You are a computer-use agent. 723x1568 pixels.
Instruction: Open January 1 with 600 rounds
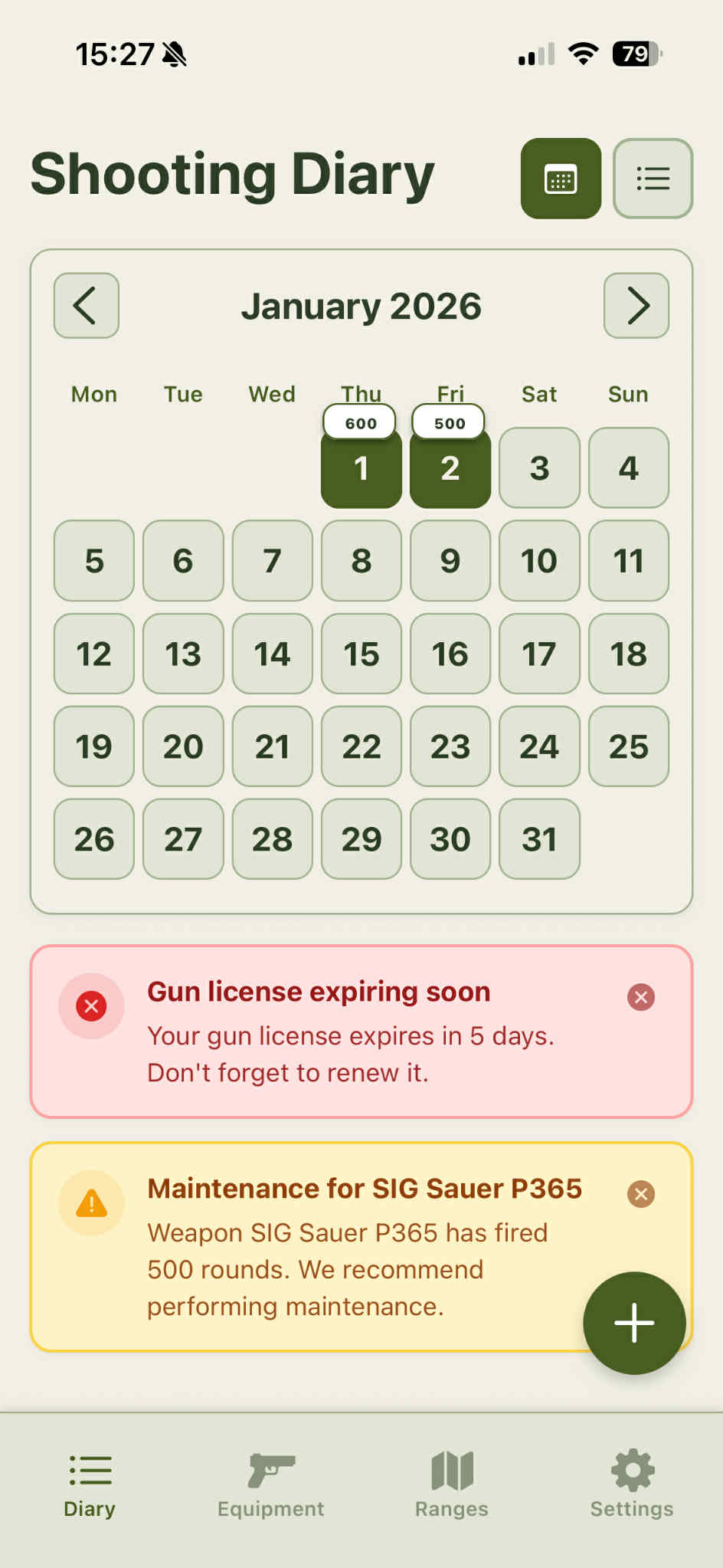(361, 468)
